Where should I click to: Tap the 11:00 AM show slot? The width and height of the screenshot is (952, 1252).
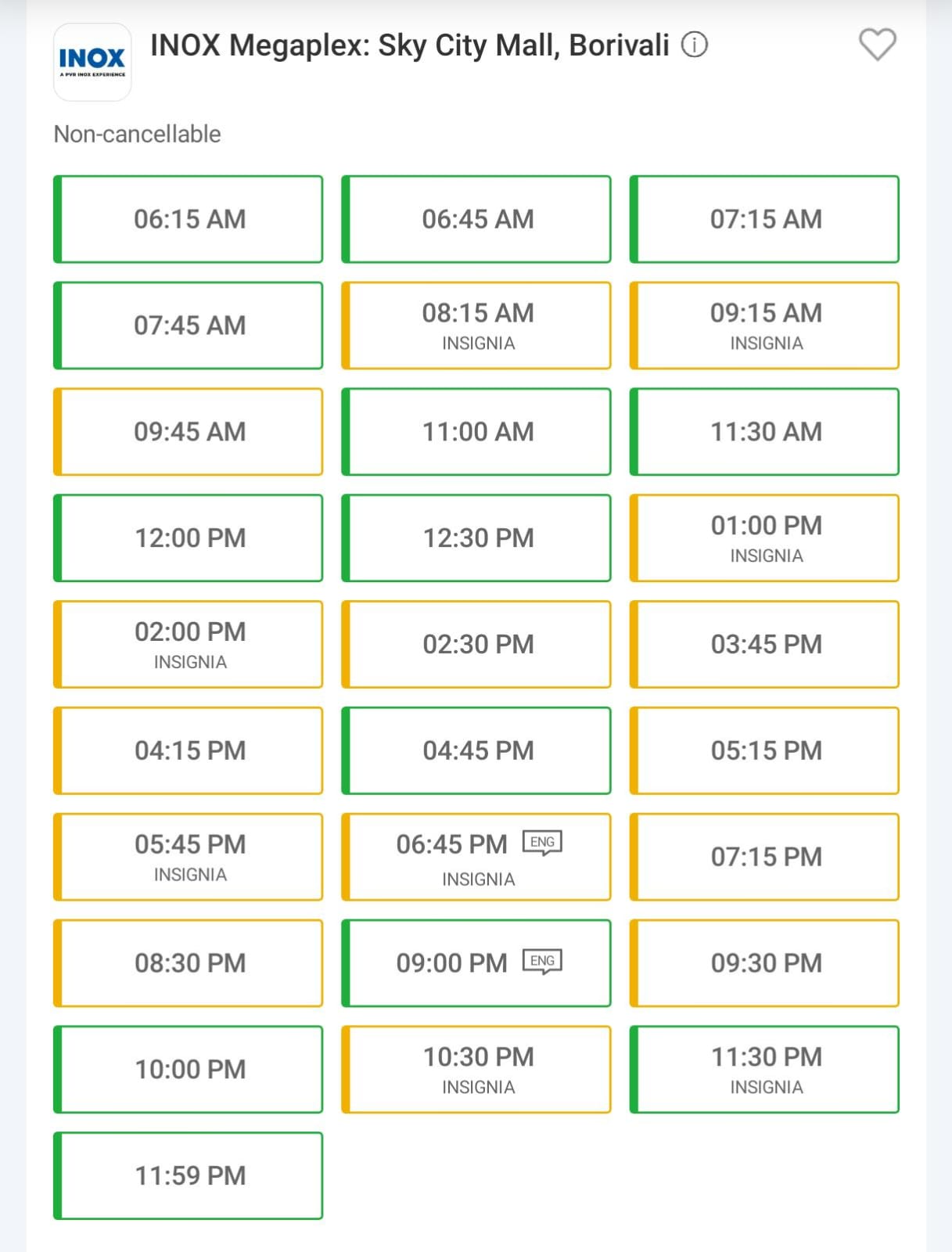[477, 432]
